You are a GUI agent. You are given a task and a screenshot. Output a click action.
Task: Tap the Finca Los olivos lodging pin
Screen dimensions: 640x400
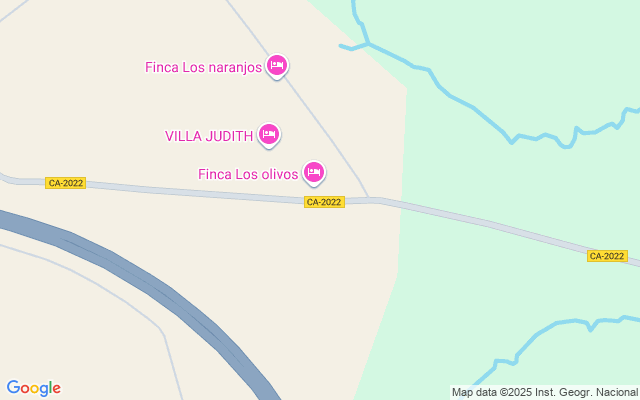click(314, 173)
